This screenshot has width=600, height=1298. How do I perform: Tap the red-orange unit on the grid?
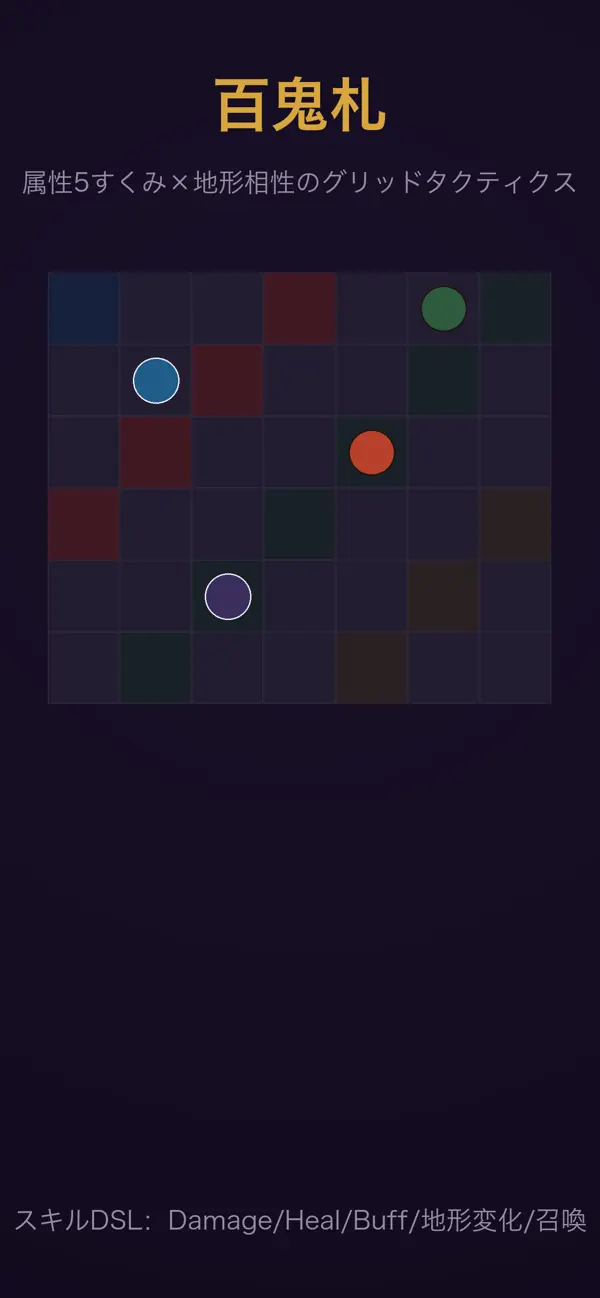click(x=372, y=453)
